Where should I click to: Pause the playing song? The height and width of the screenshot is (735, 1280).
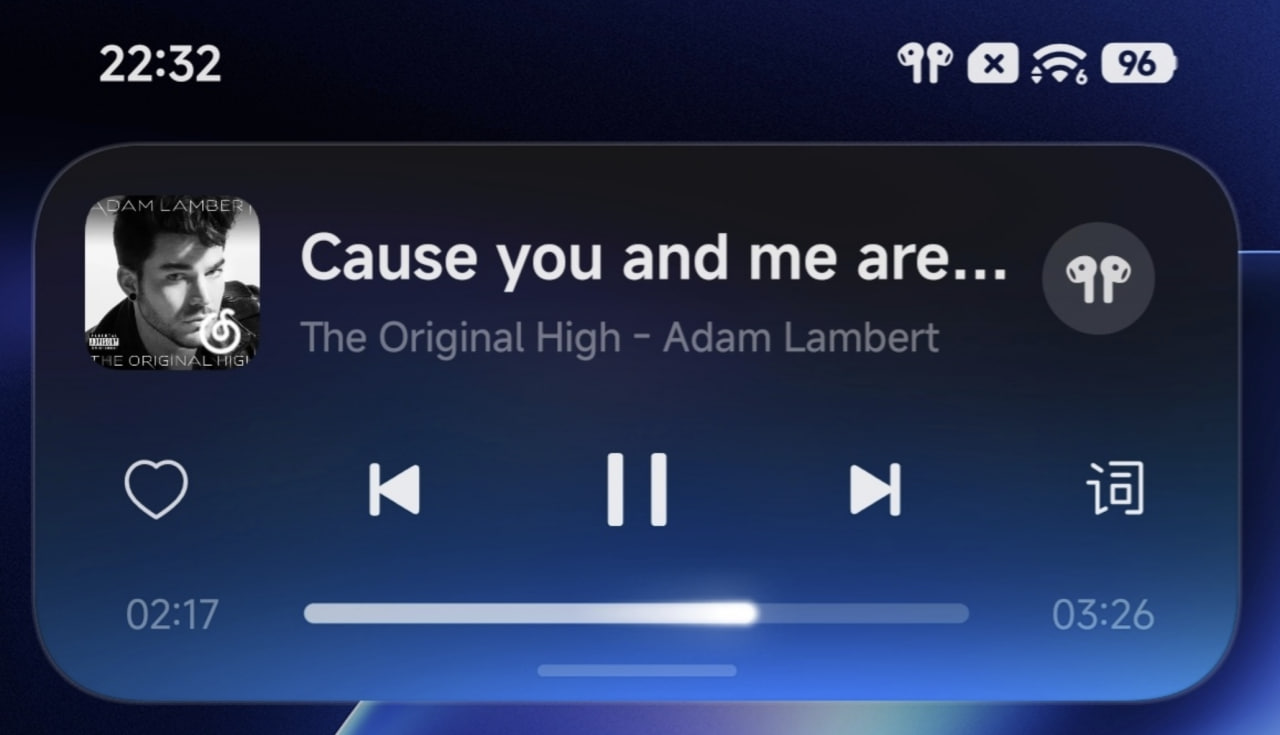[637, 489]
